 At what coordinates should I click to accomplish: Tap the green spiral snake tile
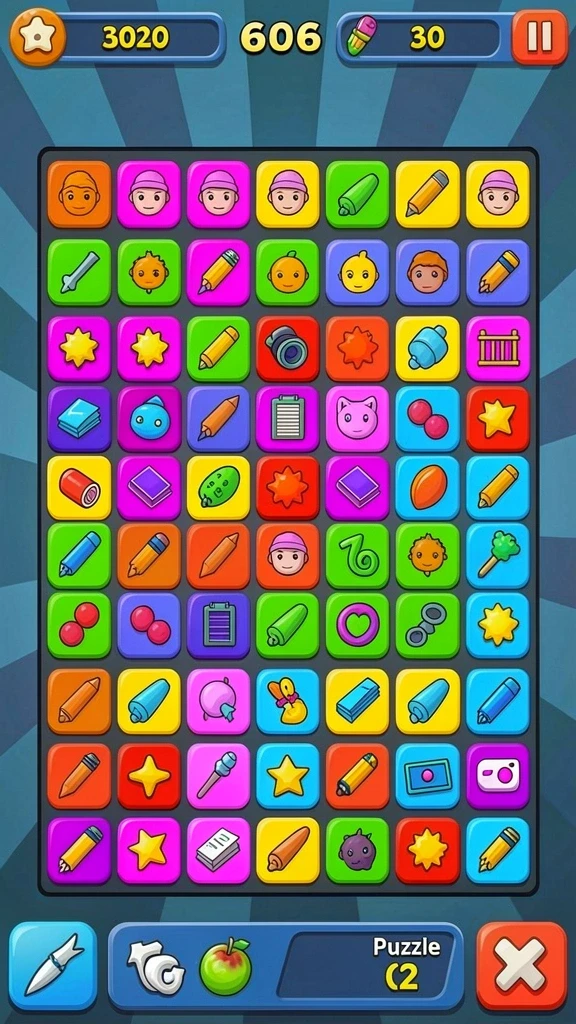pyautogui.click(x=357, y=556)
